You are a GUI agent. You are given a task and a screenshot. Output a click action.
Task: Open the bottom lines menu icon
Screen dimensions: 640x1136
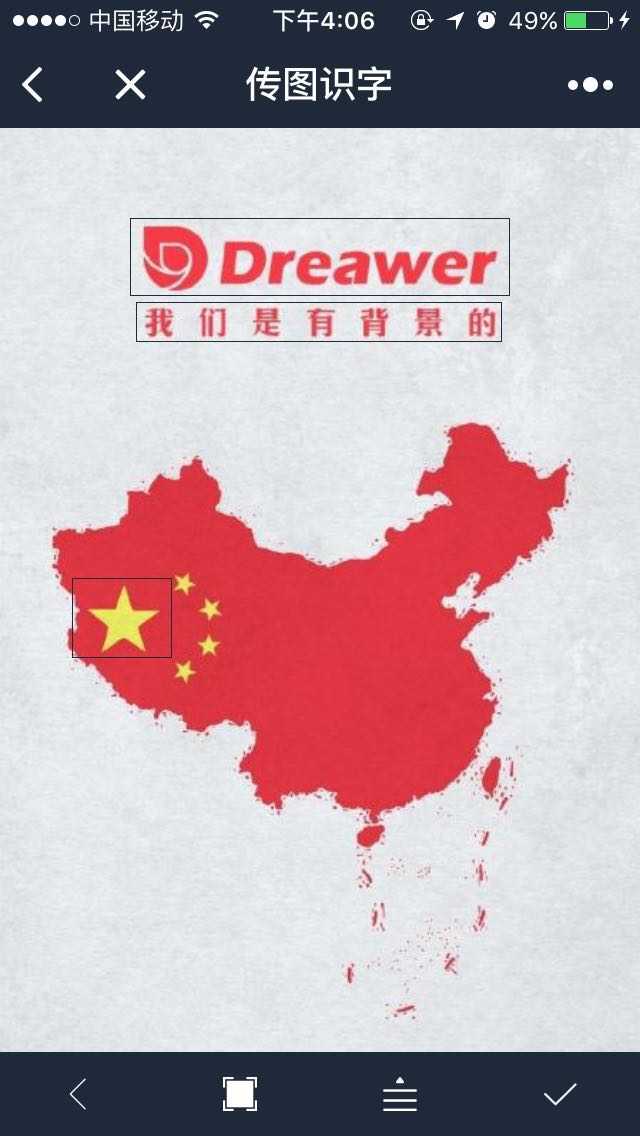(x=399, y=1095)
